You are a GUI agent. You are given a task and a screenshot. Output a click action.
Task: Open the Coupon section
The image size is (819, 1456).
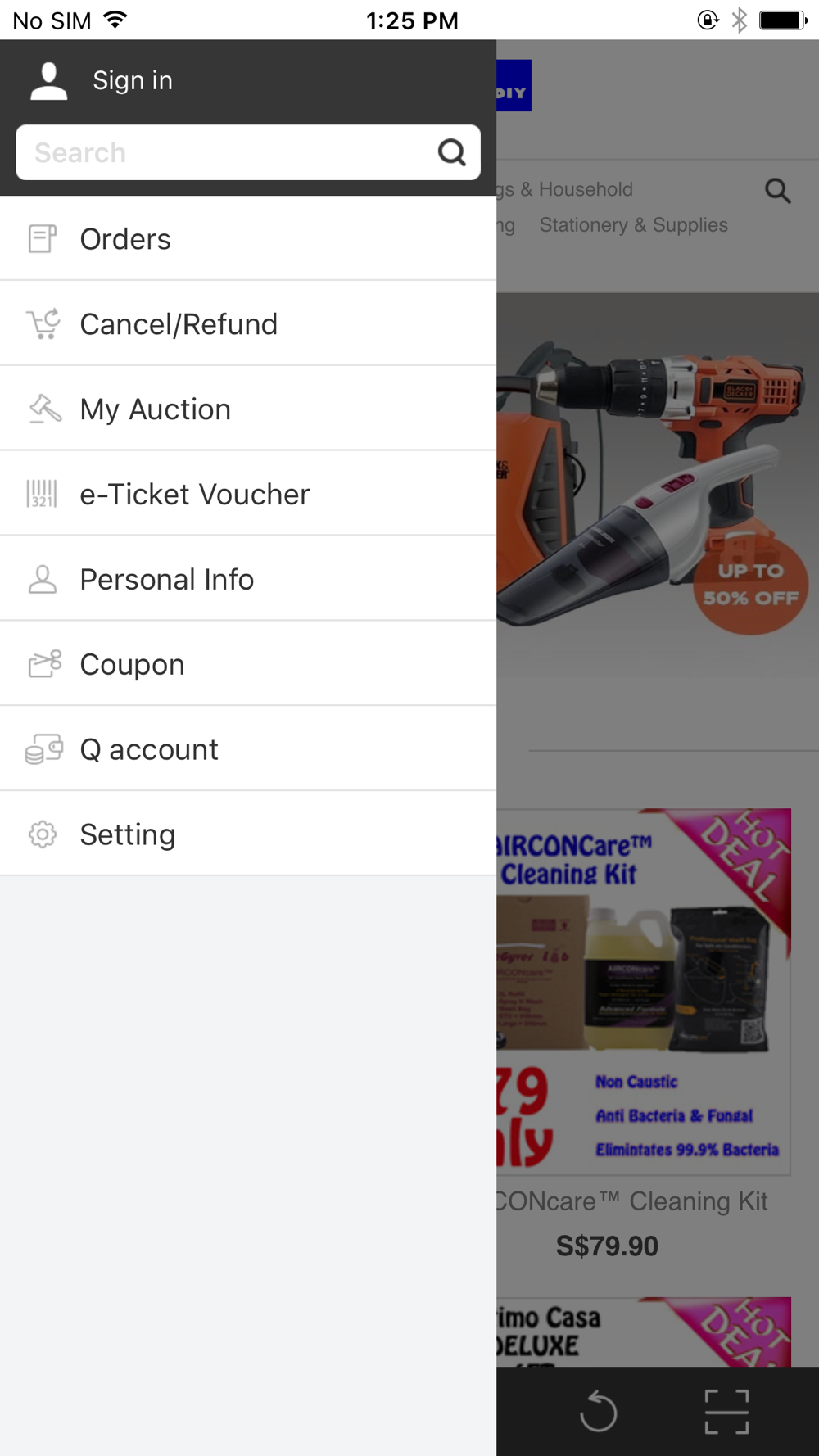click(x=248, y=665)
